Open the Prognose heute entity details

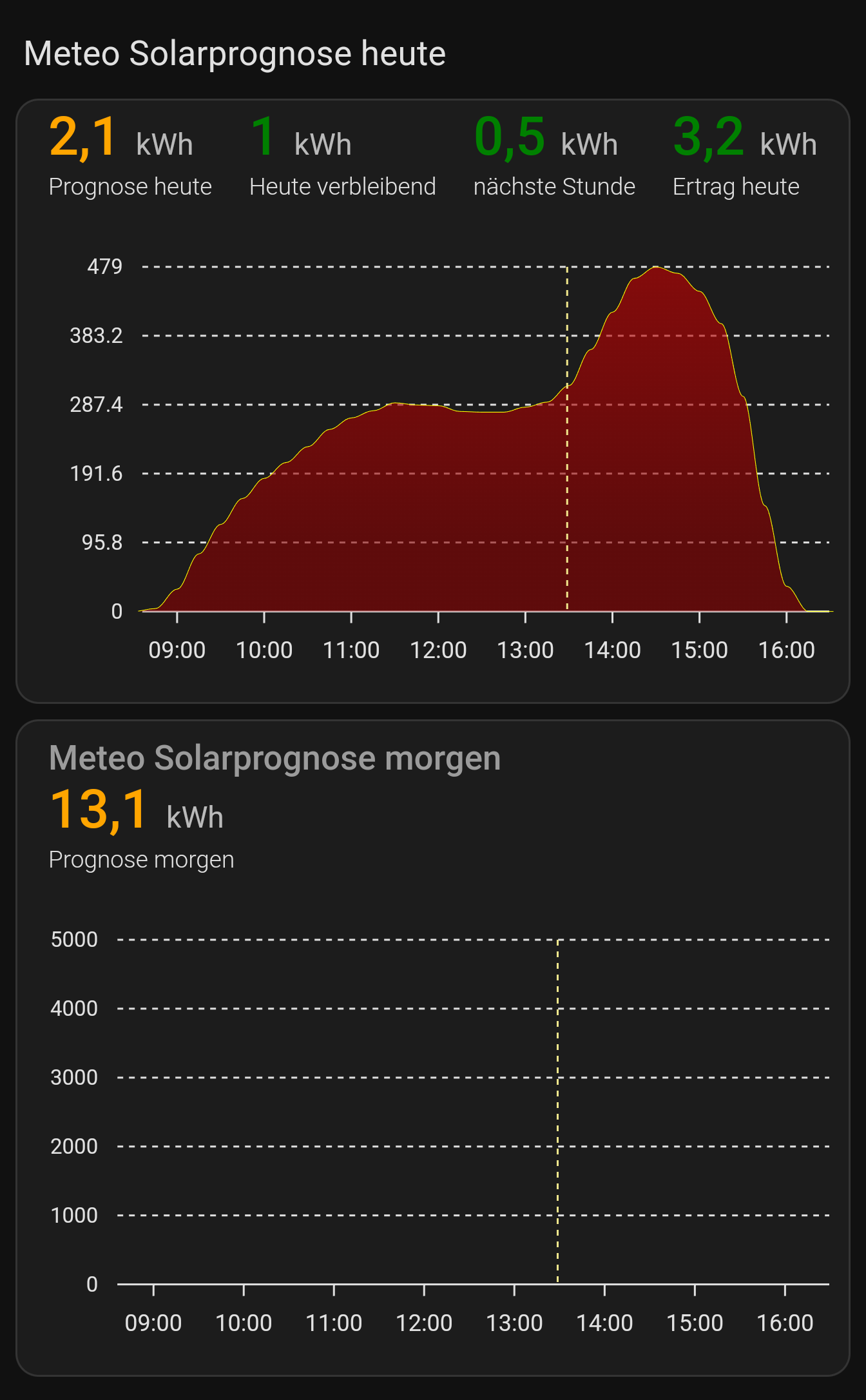tap(129, 156)
